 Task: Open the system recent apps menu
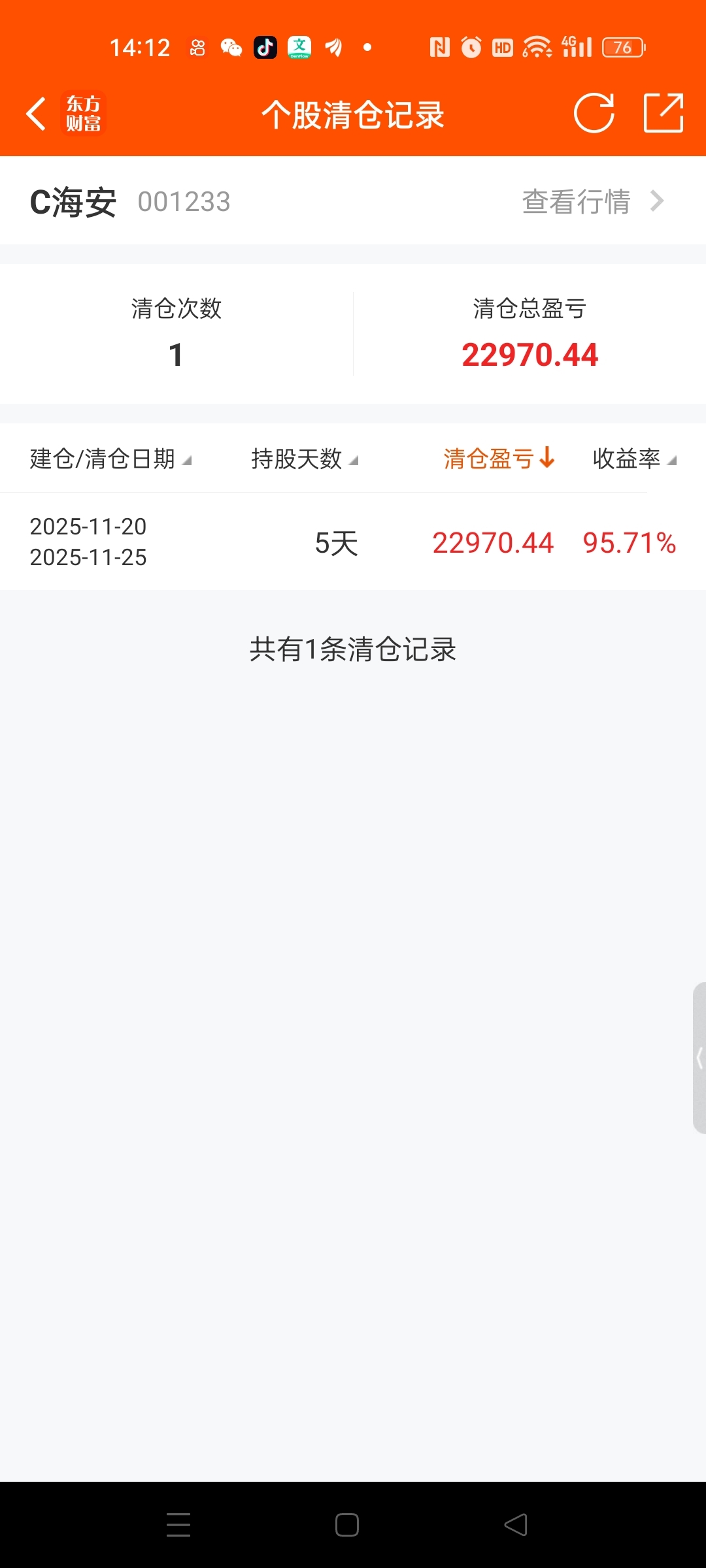tap(178, 1525)
